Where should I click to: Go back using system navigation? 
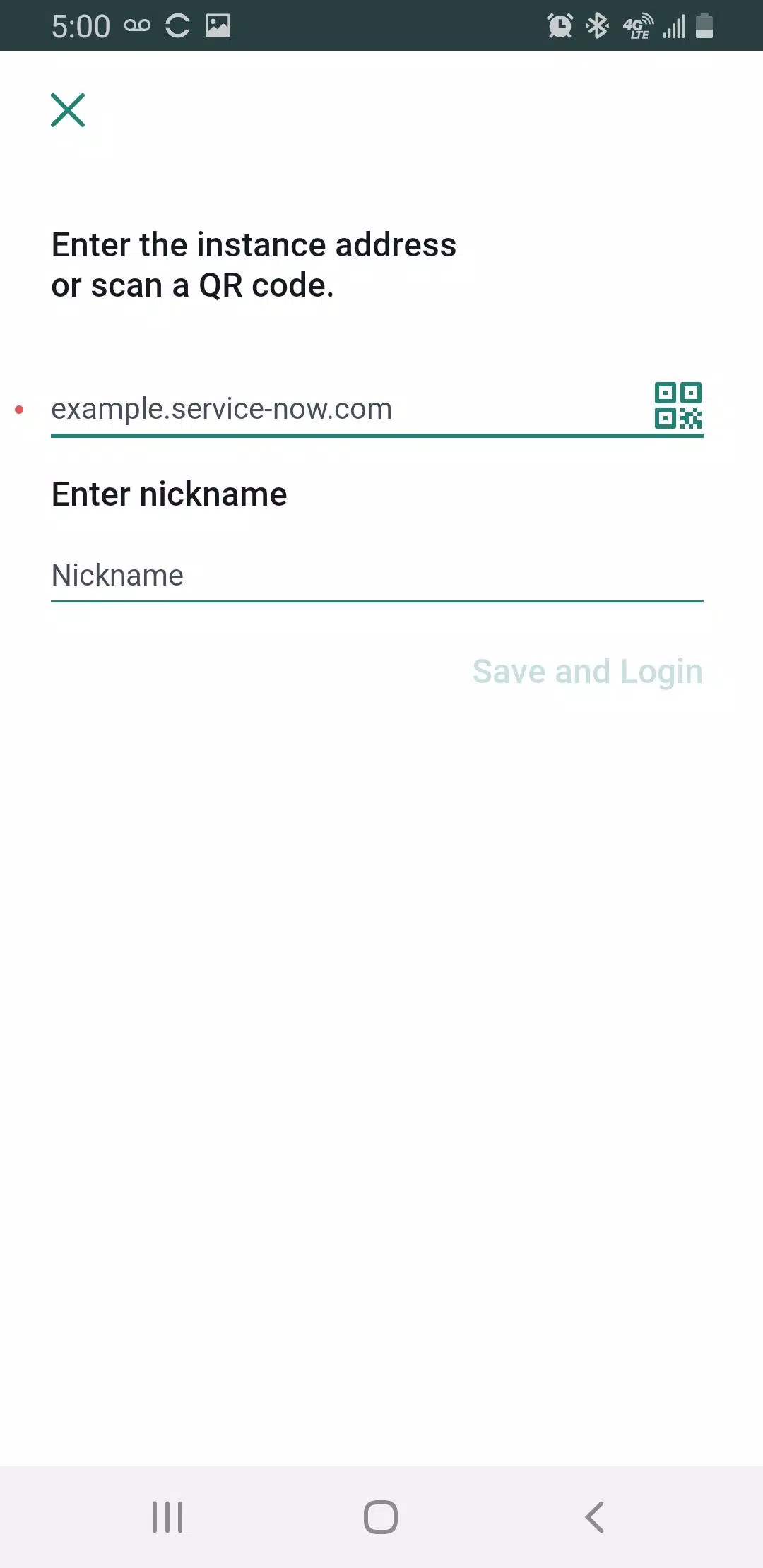pos(595,1516)
